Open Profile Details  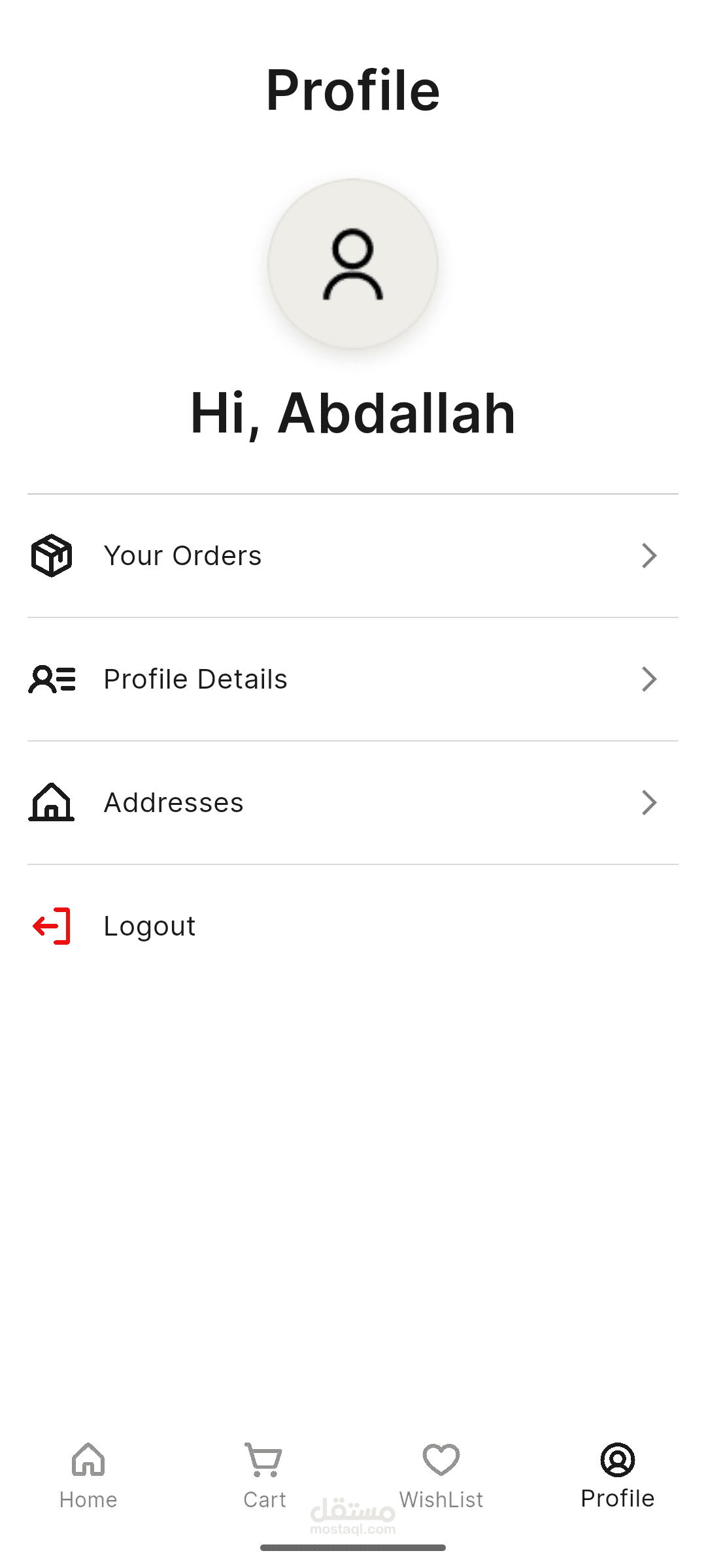(x=352, y=679)
